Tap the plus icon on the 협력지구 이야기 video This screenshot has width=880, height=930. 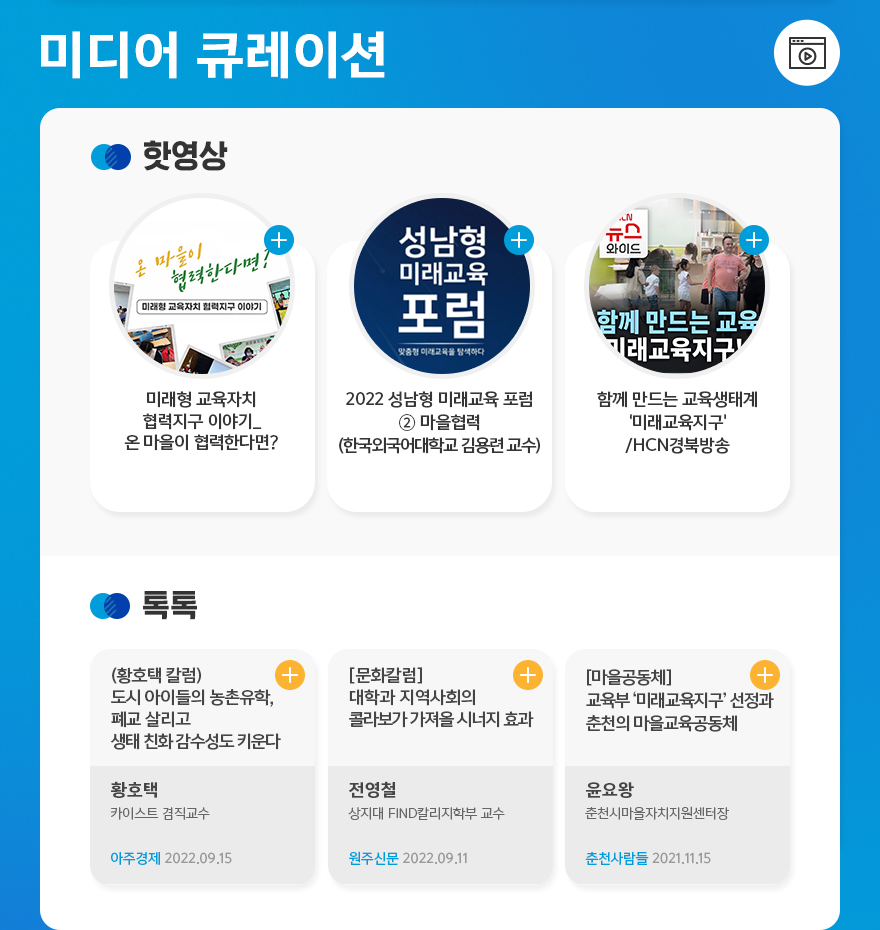[279, 240]
